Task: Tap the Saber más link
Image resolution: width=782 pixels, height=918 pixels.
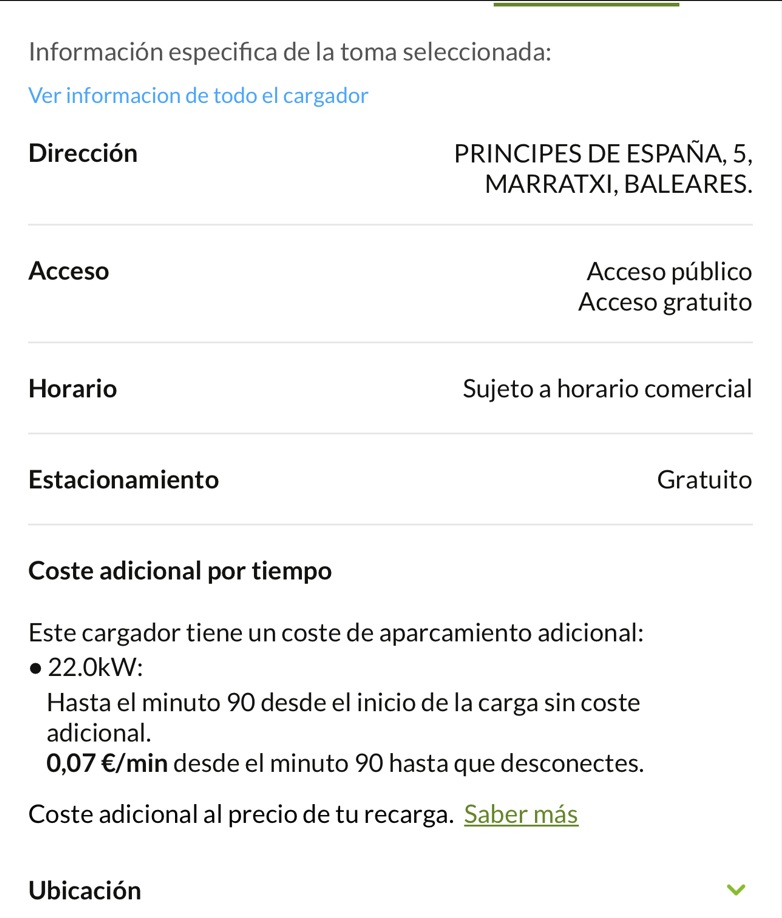Action: click(521, 814)
